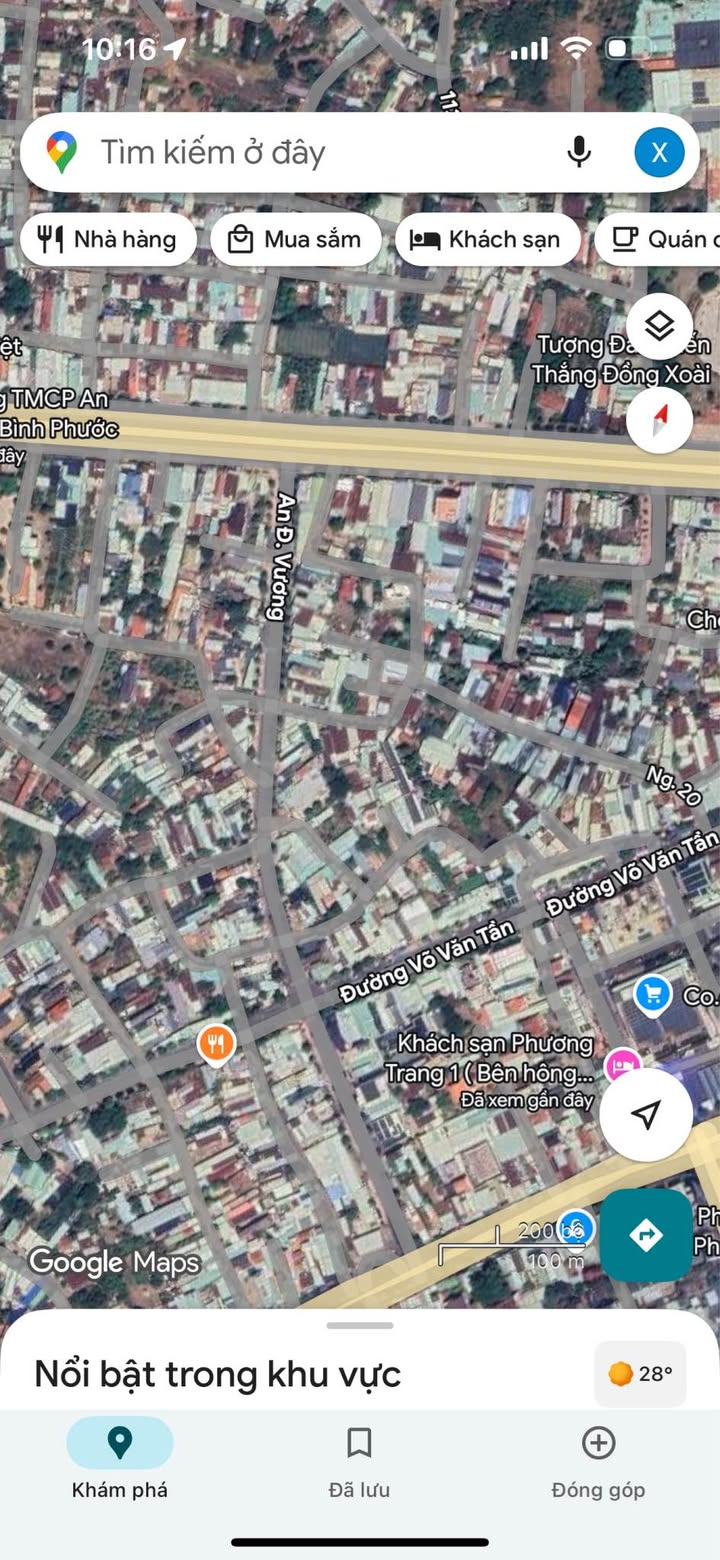Switch to the 'Đã lưu' tab

359,1462
